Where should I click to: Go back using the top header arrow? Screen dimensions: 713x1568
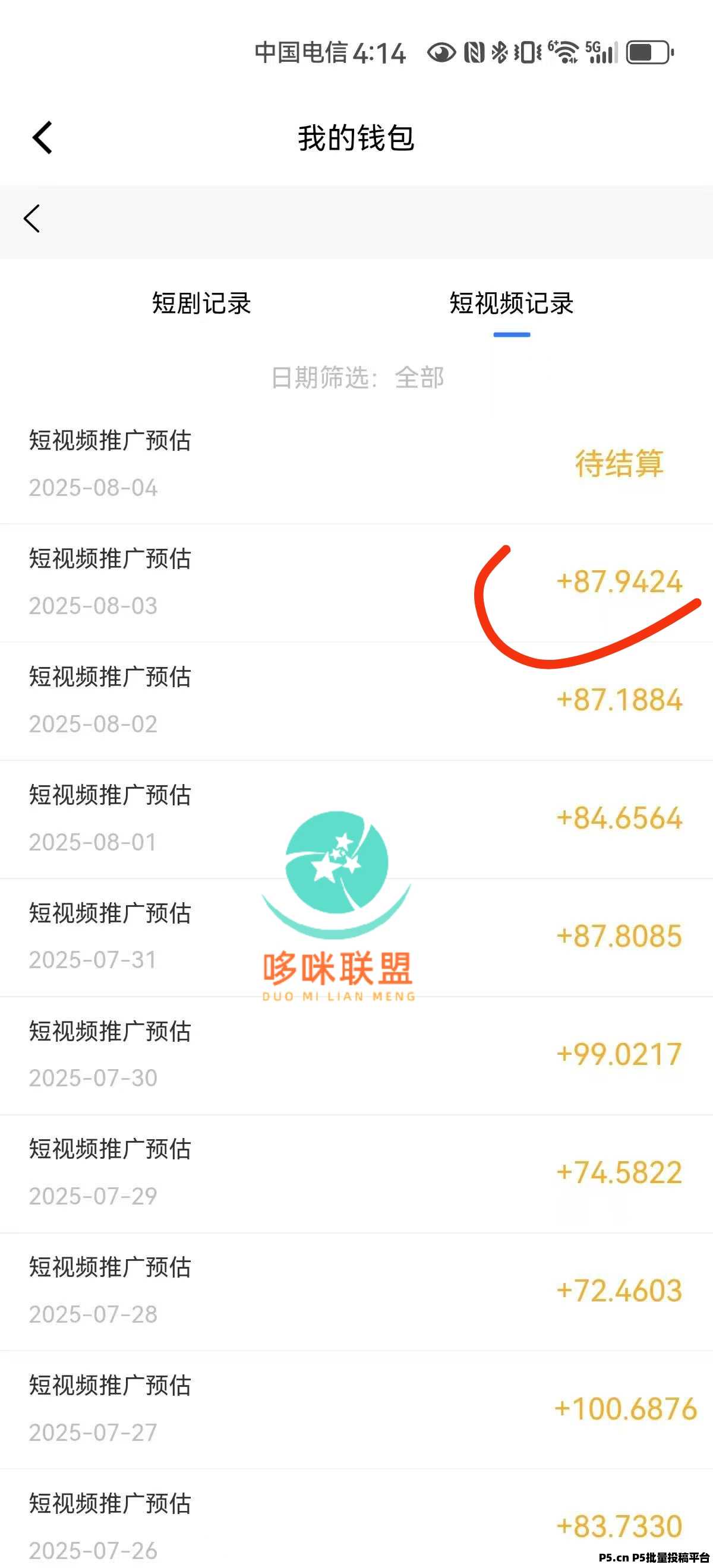(42, 138)
